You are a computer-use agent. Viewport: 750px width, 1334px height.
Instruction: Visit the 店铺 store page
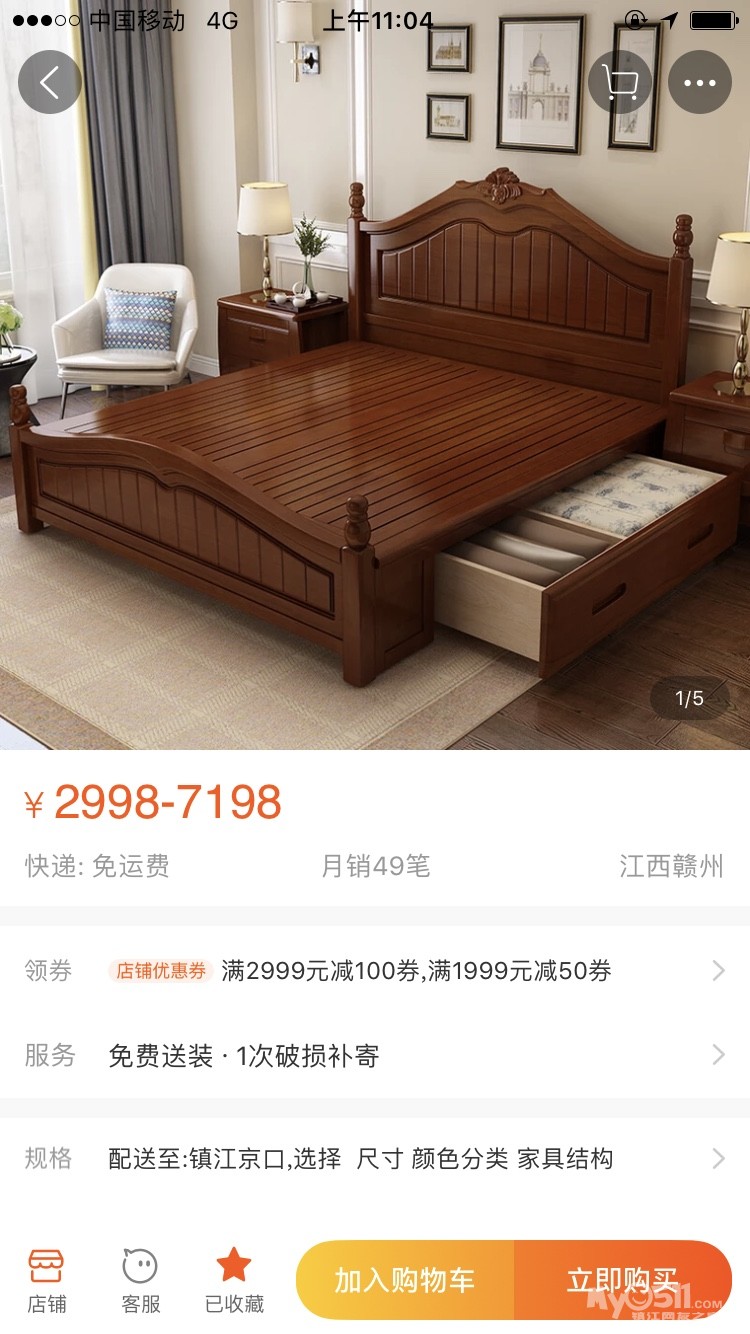click(46, 1280)
